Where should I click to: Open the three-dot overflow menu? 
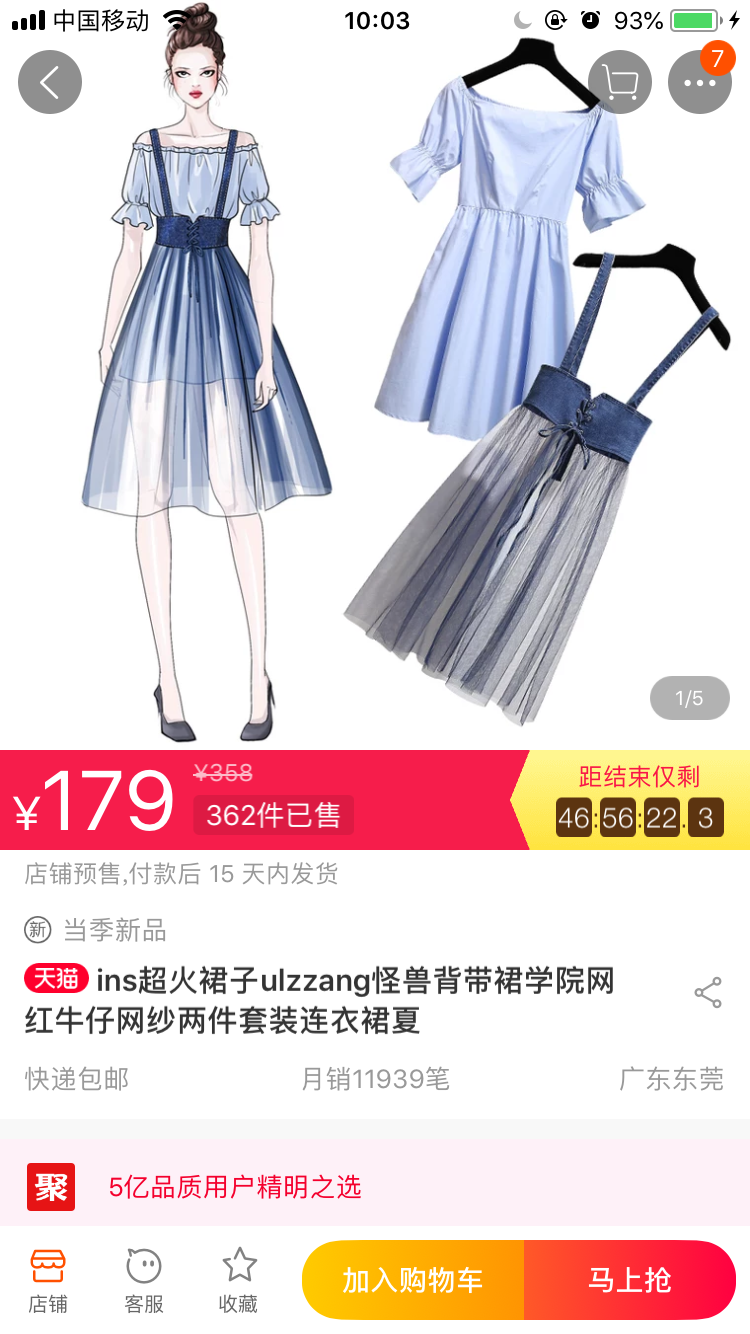(700, 82)
